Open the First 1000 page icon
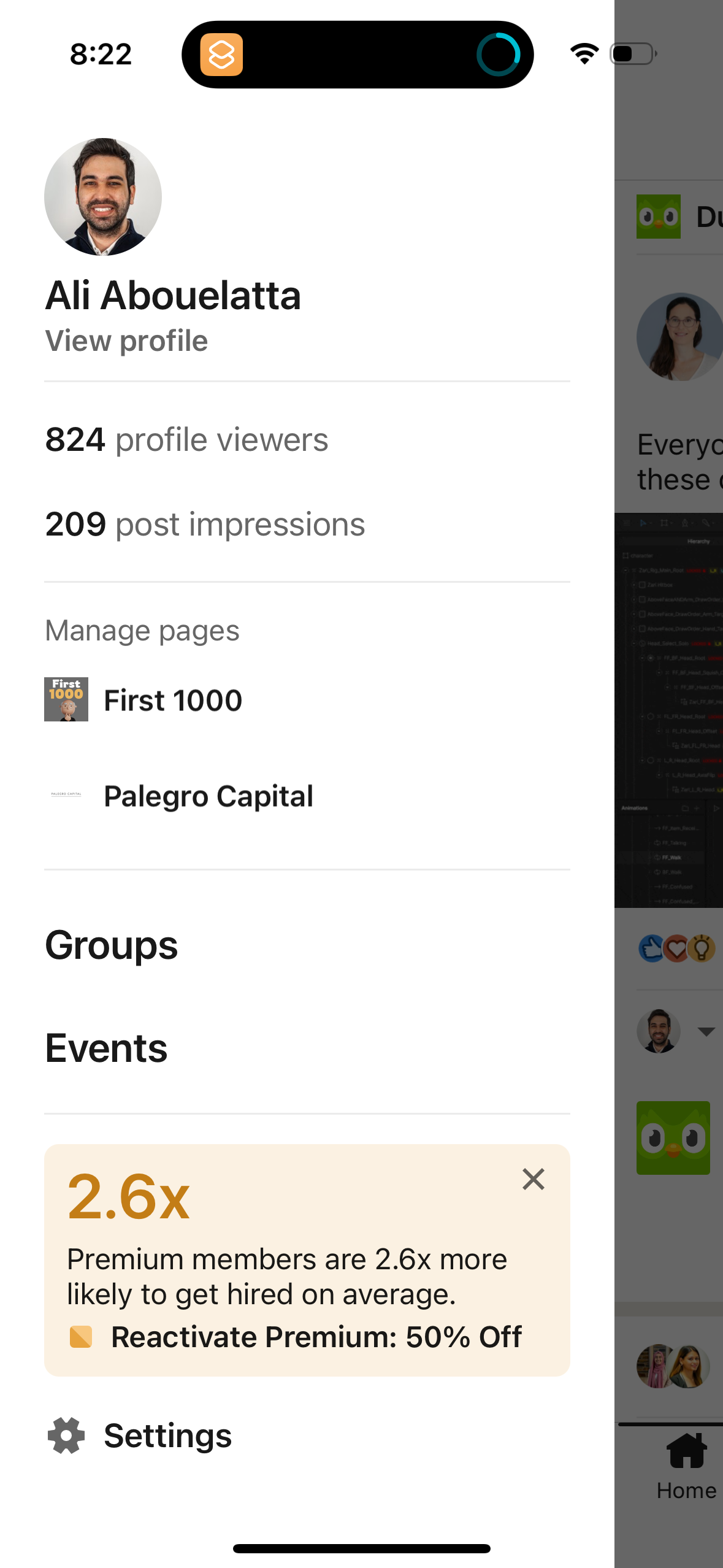 click(66, 700)
